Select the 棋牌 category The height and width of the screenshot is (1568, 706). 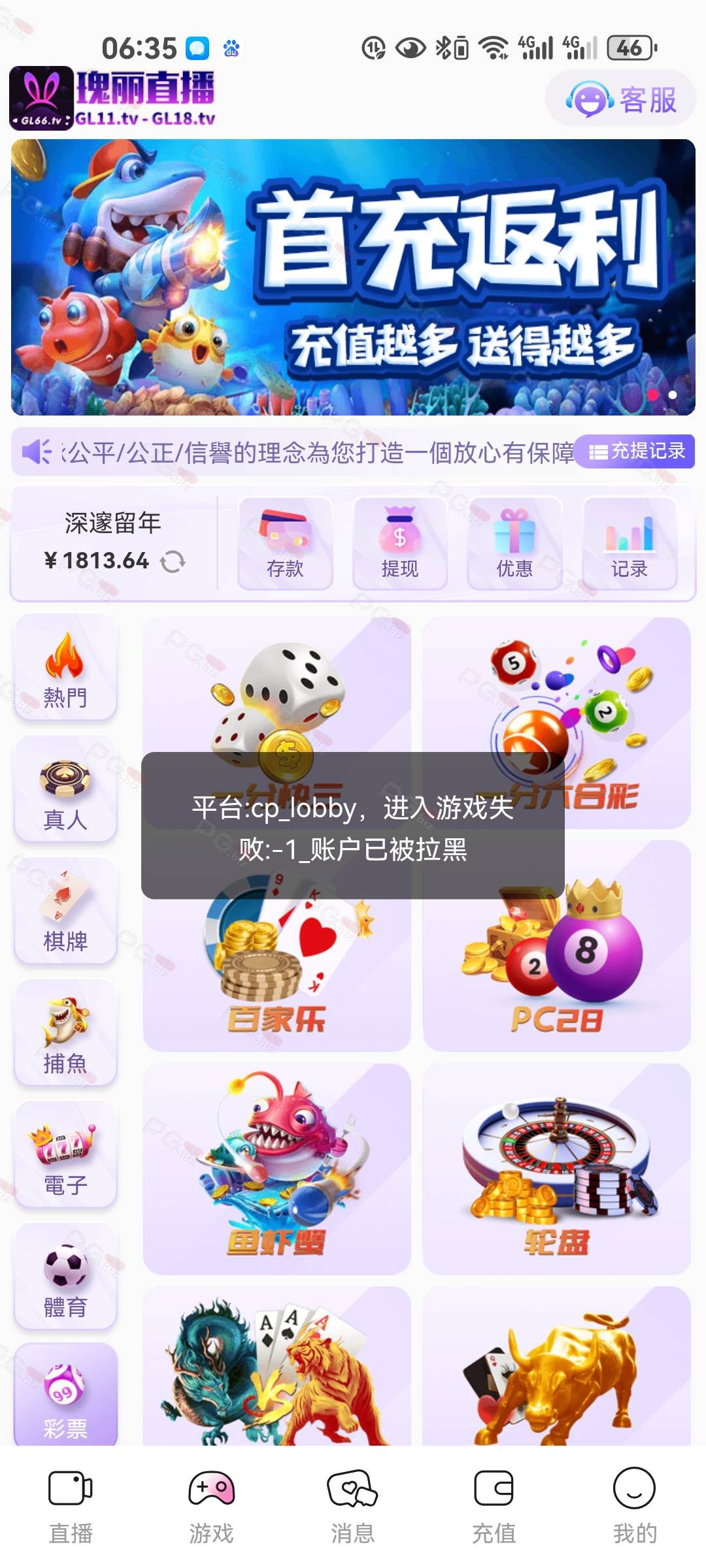coord(65,911)
